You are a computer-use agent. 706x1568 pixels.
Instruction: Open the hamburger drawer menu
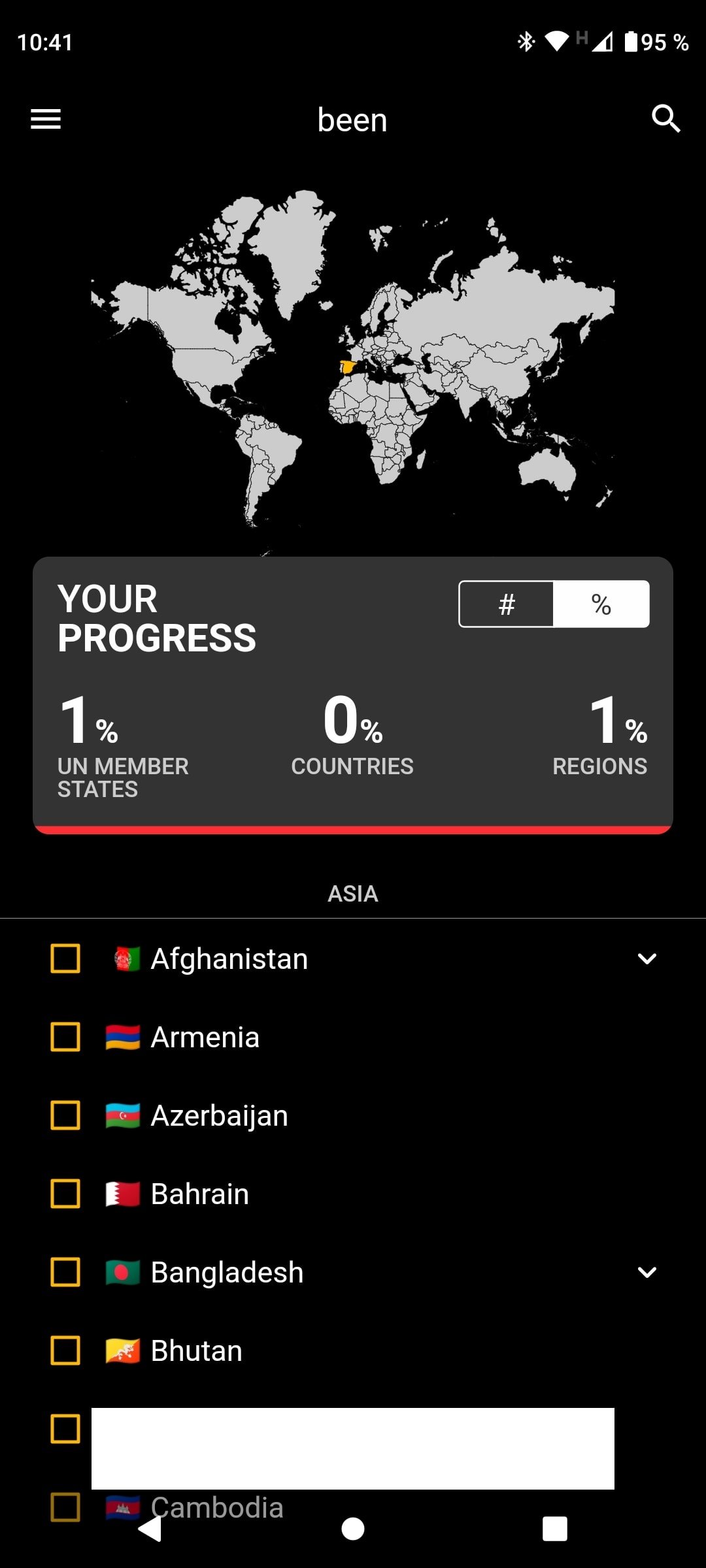point(46,119)
